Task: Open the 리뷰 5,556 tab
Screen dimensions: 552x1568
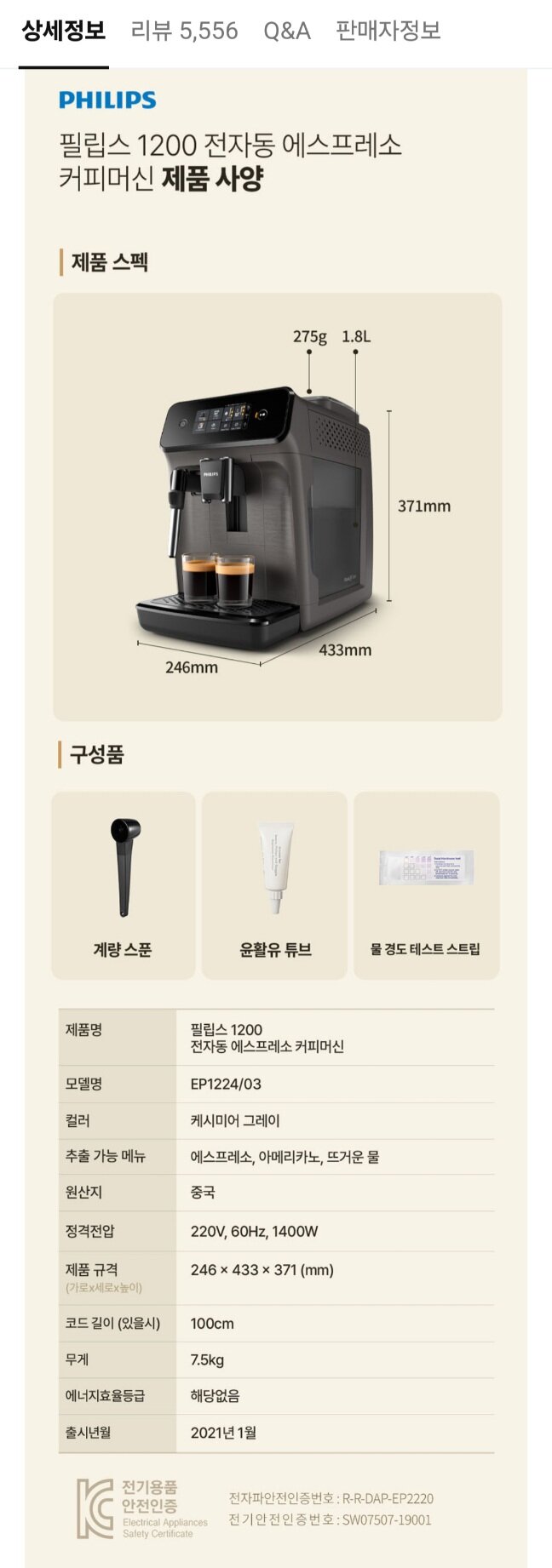Action: pyautogui.click(x=184, y=31)
